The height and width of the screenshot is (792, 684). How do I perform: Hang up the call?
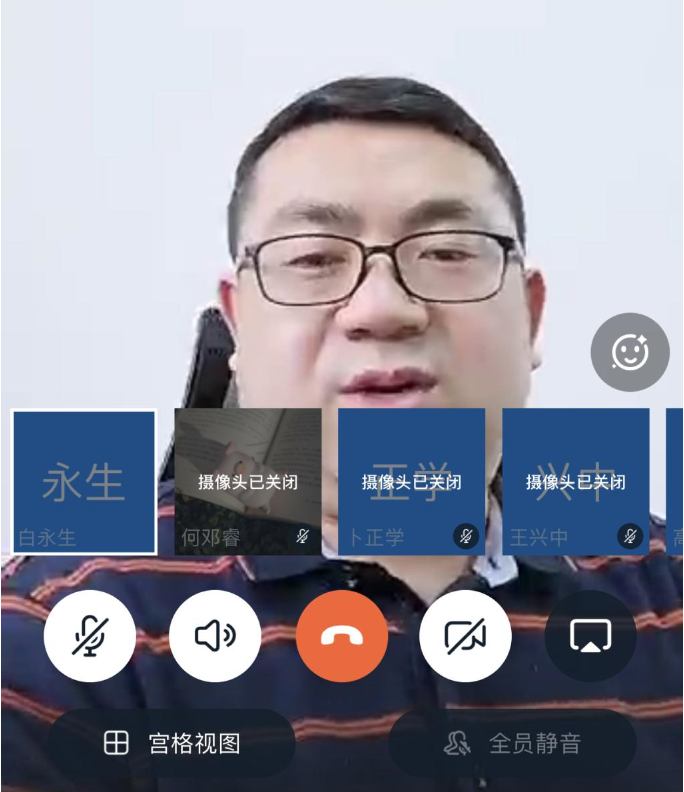pos(342,636)
